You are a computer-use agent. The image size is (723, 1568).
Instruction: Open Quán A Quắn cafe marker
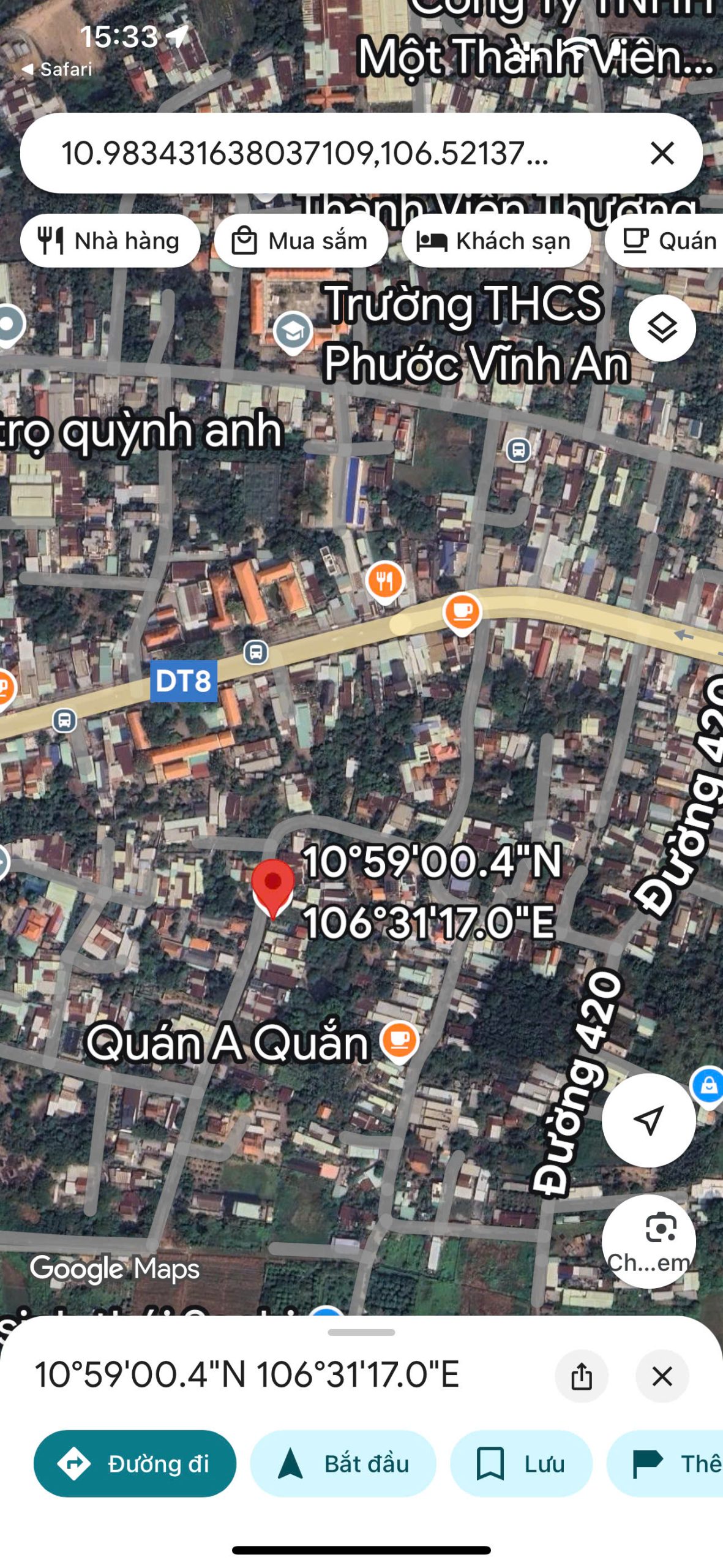(x=399, y=1041)
